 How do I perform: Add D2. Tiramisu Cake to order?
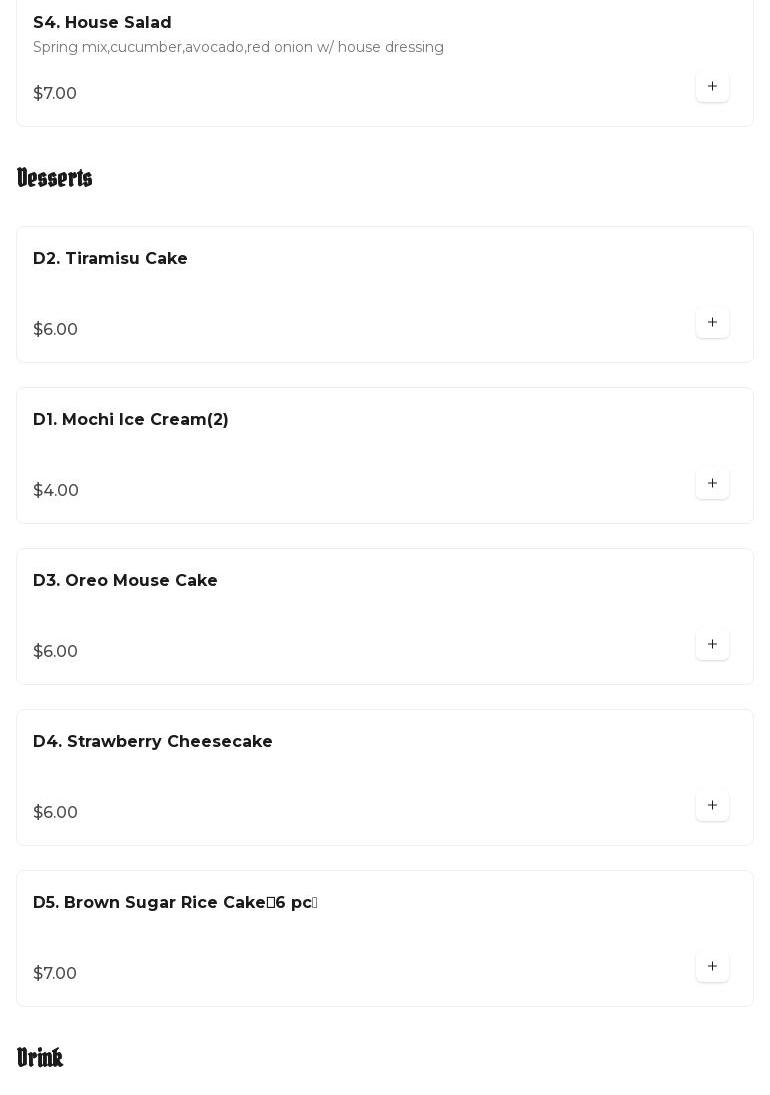point(712,323)
